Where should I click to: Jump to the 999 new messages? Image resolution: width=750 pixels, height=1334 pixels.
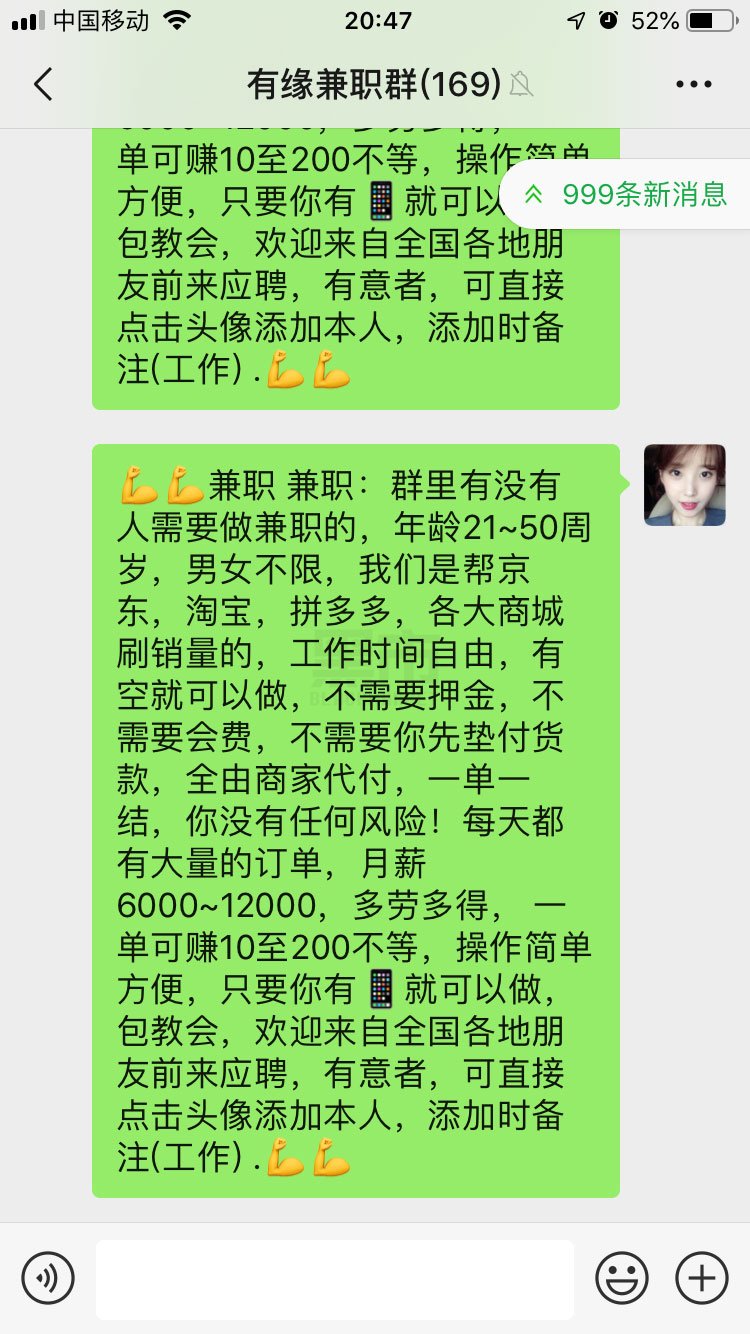(628, 194)
